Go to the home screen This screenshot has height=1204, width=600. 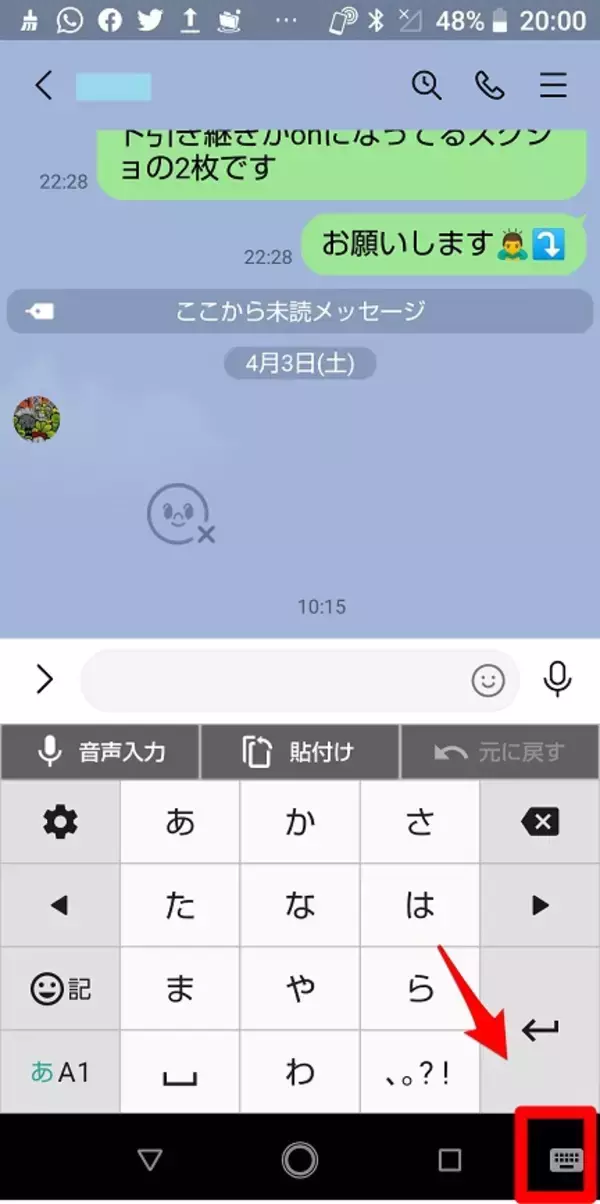[299, 1160]
